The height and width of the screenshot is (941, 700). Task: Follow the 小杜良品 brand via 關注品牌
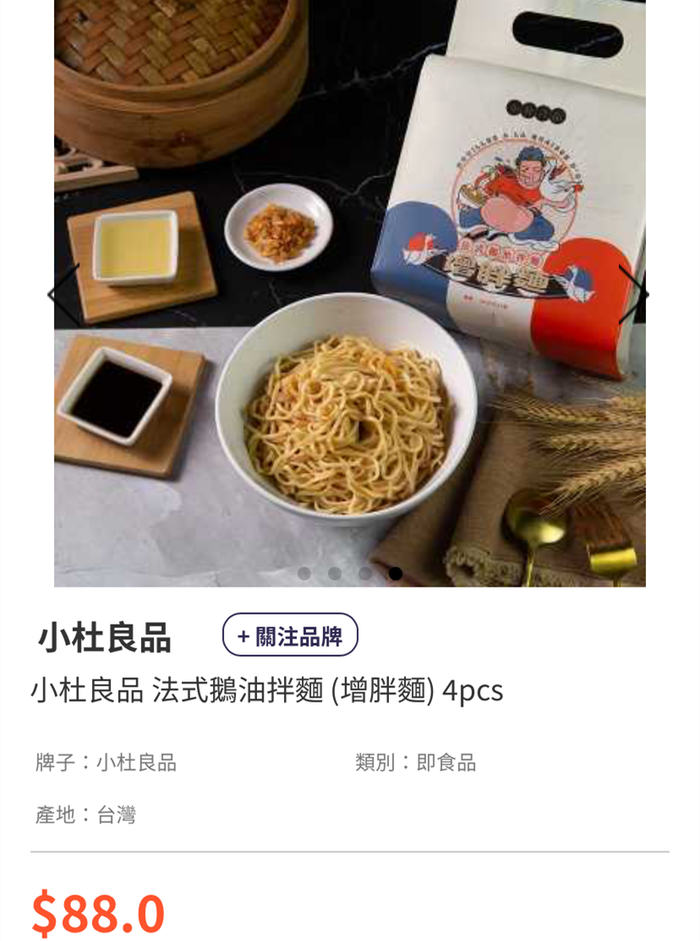tap(290, 636)
